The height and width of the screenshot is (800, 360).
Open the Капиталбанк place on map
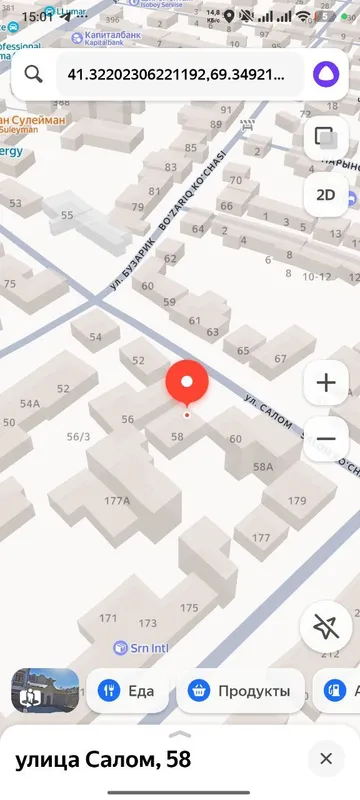[x=106, y=38]
